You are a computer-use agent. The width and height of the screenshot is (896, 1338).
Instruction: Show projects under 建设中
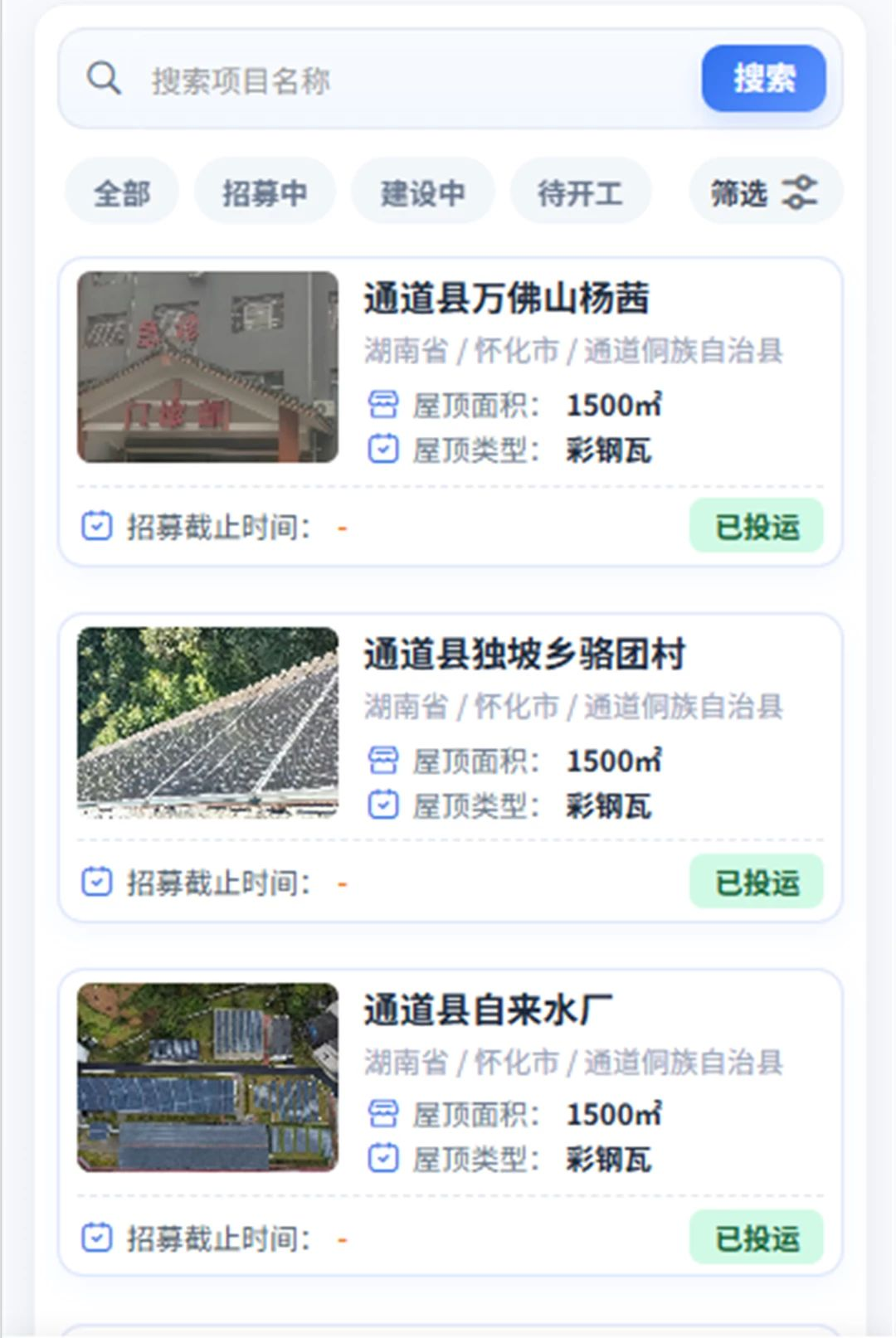[423, 192]
